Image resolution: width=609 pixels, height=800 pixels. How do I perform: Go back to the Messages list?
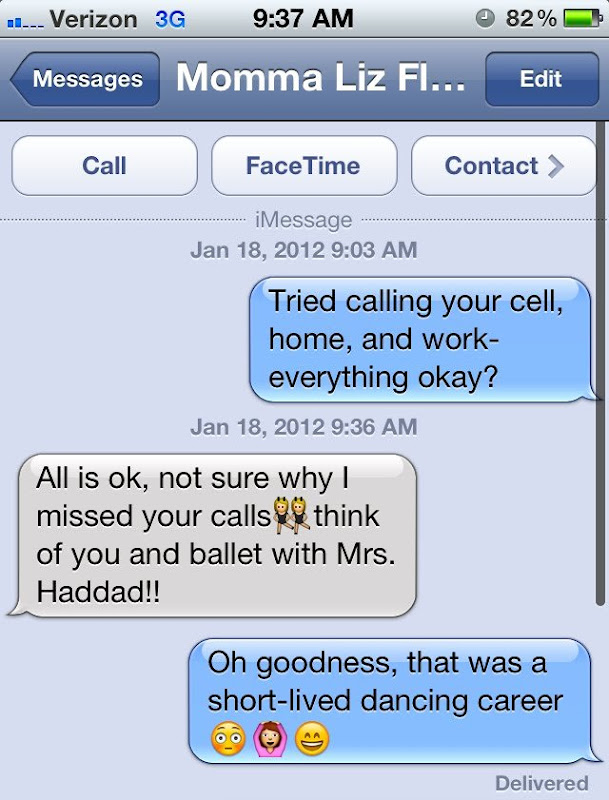86,80
